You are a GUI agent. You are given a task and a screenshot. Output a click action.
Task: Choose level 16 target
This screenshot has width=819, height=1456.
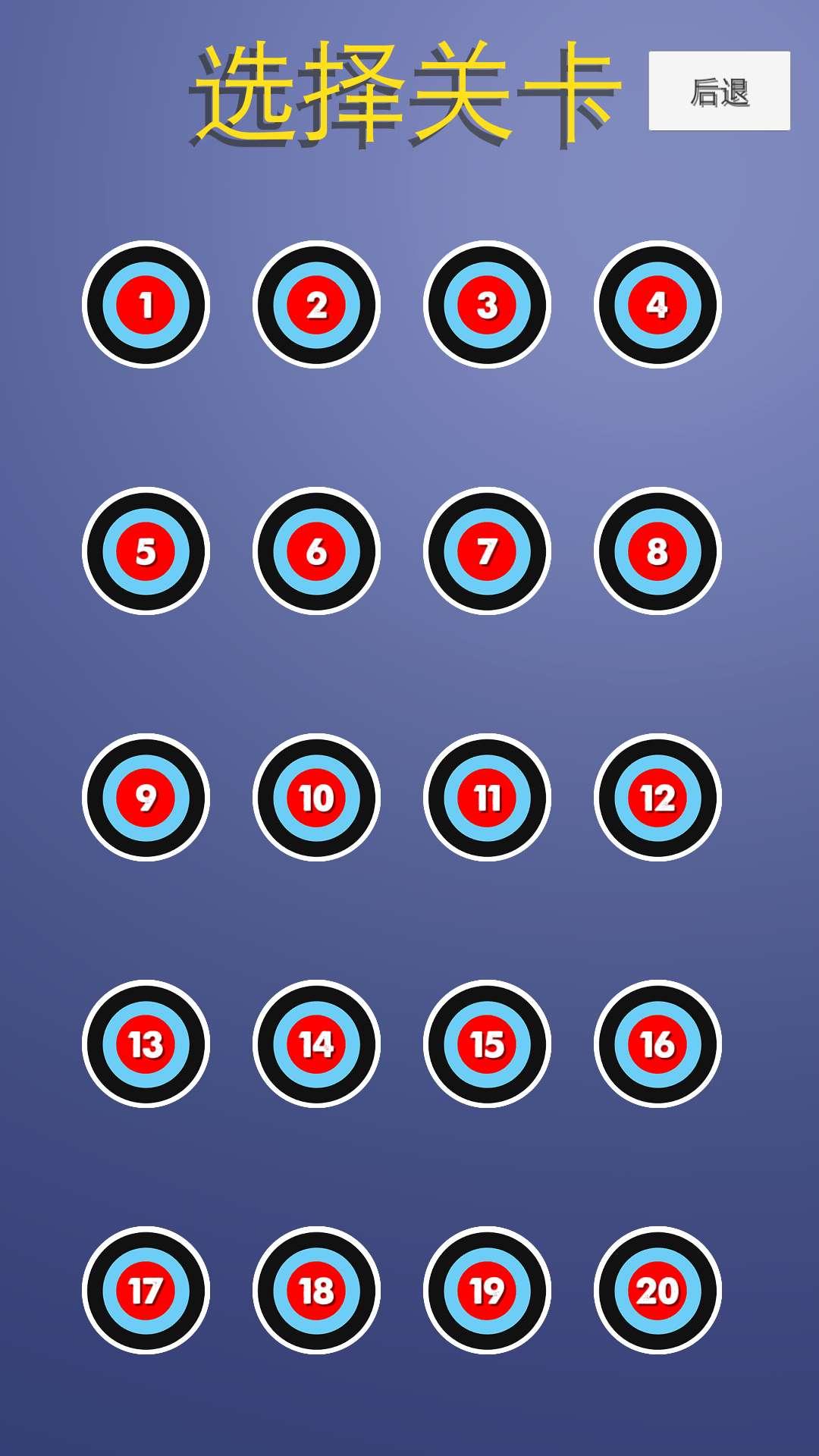657,1044
